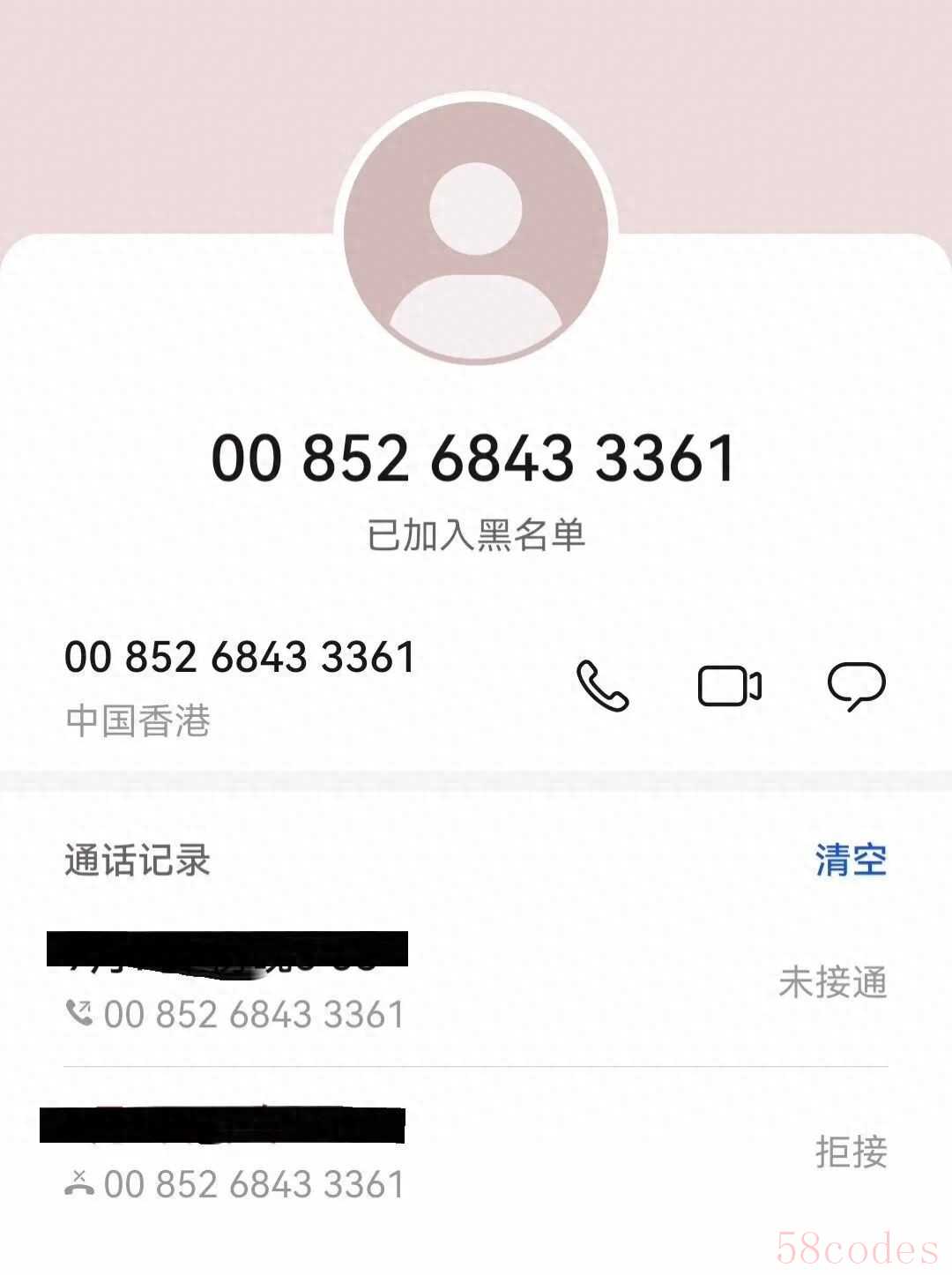
Task: Tap 清空 to clear call history
Action: tap(850, 860)
